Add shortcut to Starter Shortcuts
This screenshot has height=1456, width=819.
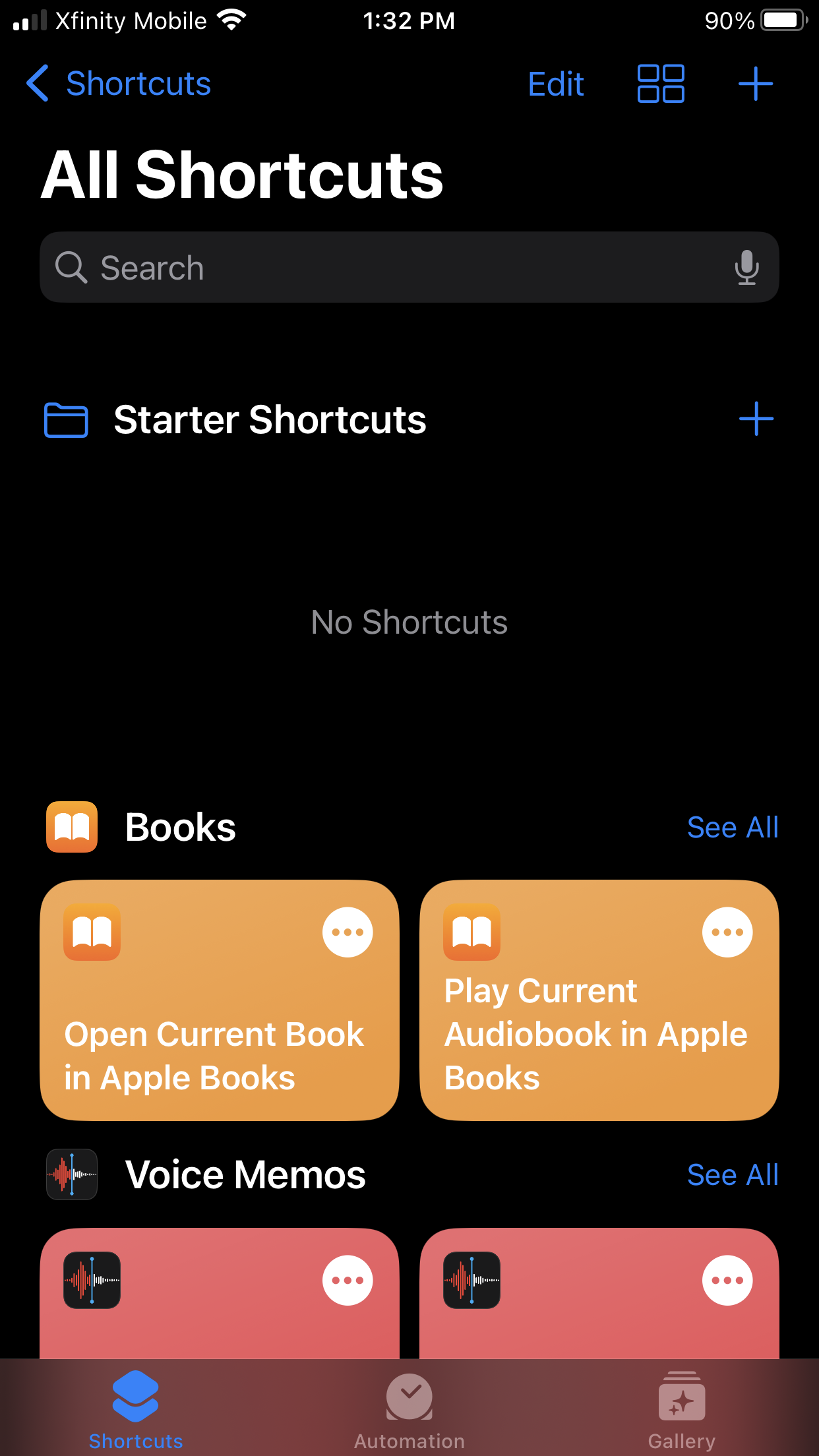(756, 419)
